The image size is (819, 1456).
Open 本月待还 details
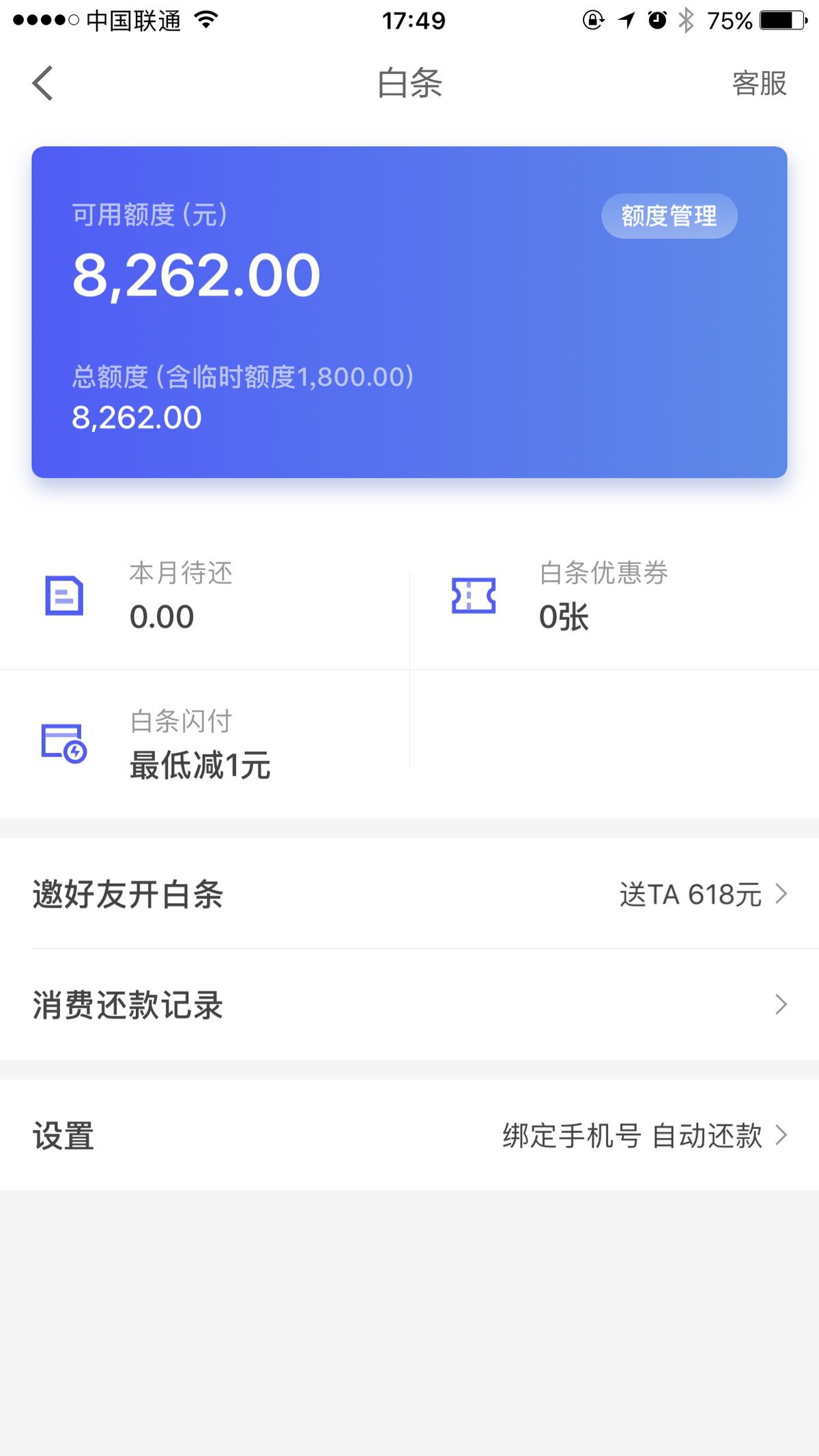pyautogui.click(x=205, y=595)
